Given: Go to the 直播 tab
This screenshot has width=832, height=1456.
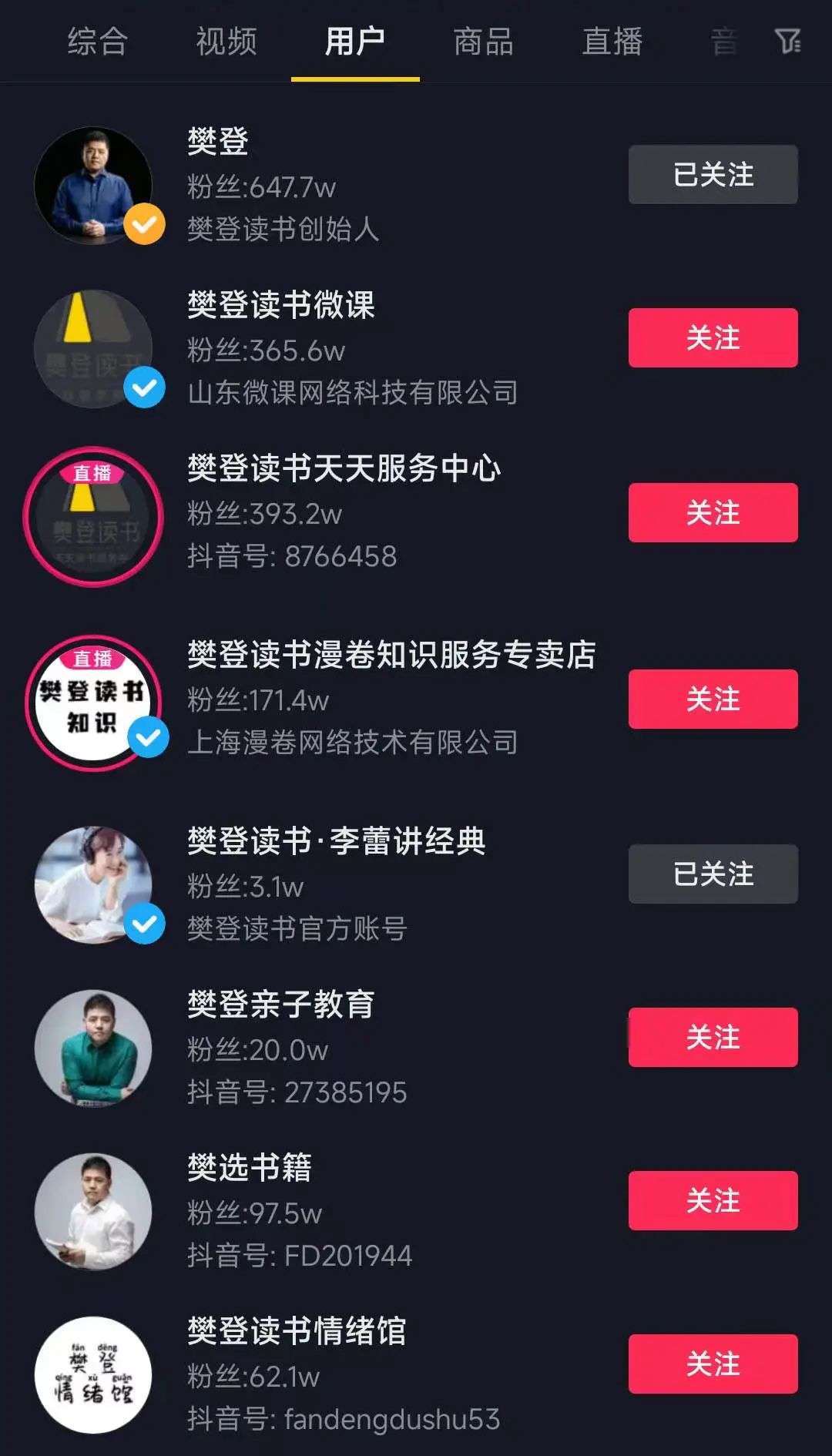Looking at the screenshot, I should click(x=612, y=42).
